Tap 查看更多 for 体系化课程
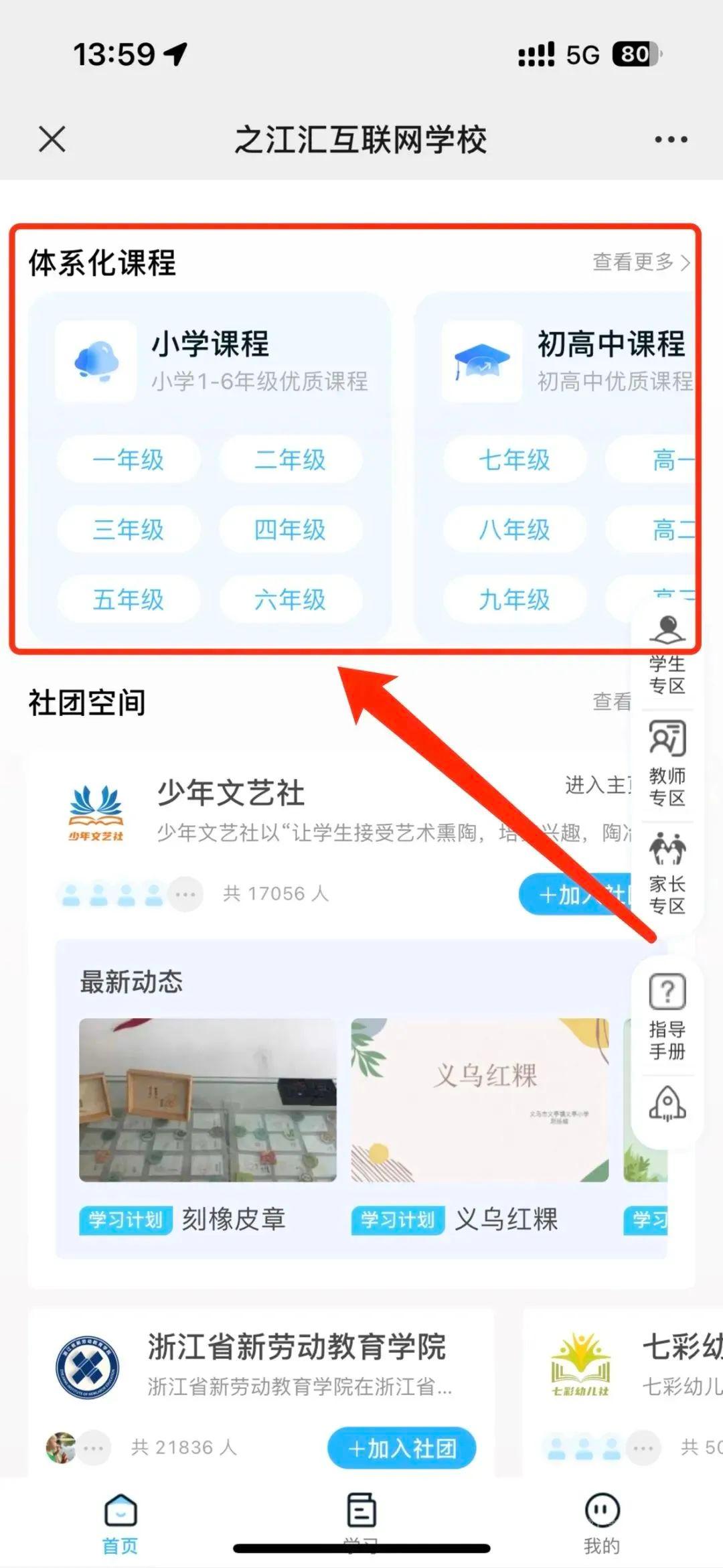This screenshot has width=723, height=1568. (x=640, y=262)
